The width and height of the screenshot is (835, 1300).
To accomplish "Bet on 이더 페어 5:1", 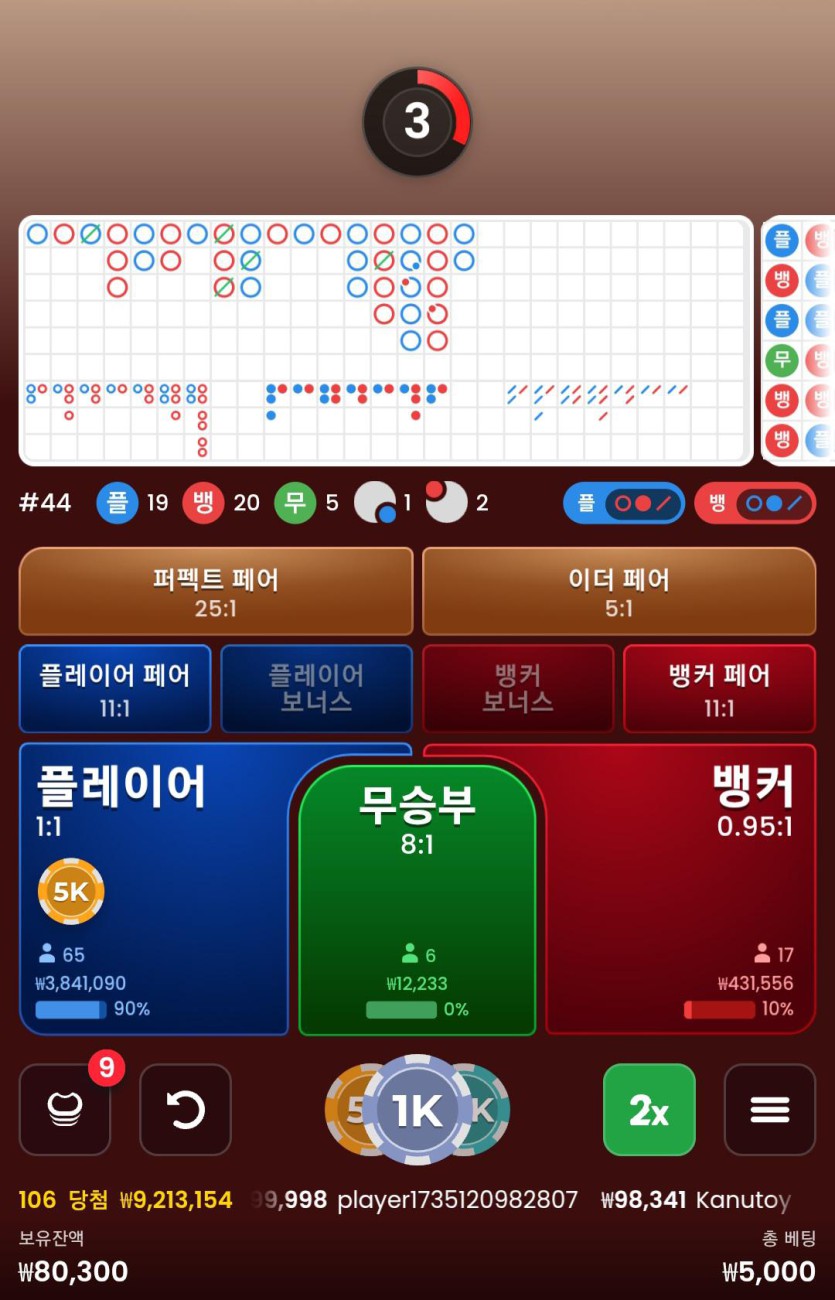I will [618, 591].
